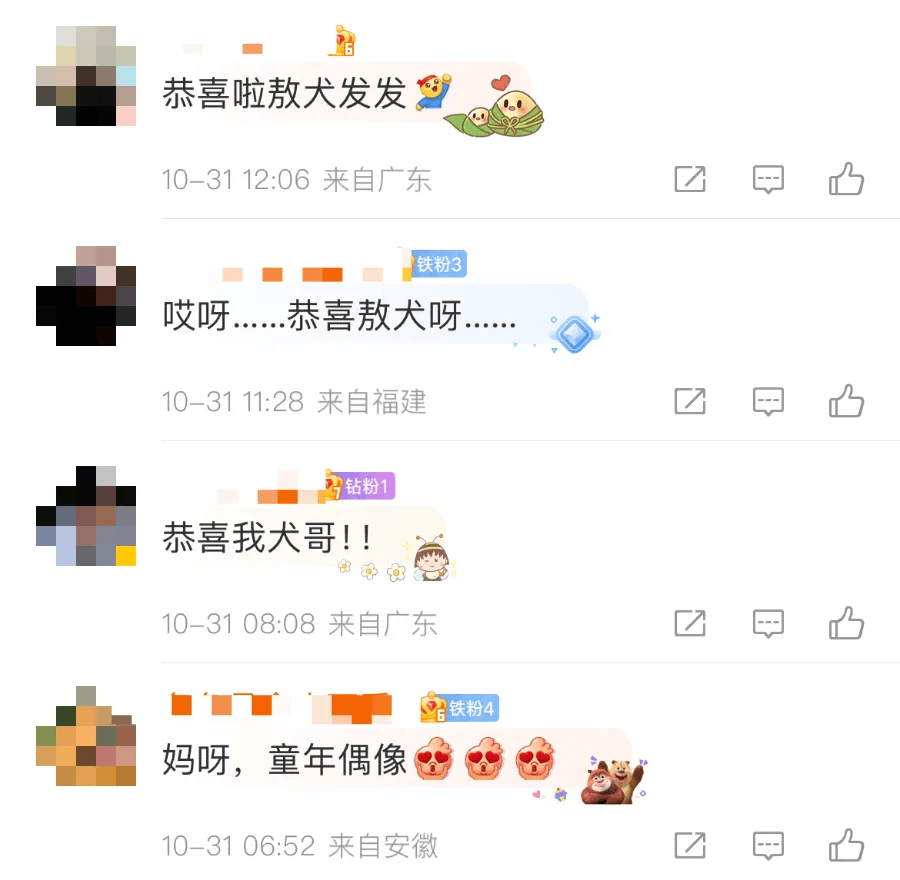Open avatar of the 童年偶像 commenter
The height and width of the screenshot is (880, 900).
click(x=86, y=736)
